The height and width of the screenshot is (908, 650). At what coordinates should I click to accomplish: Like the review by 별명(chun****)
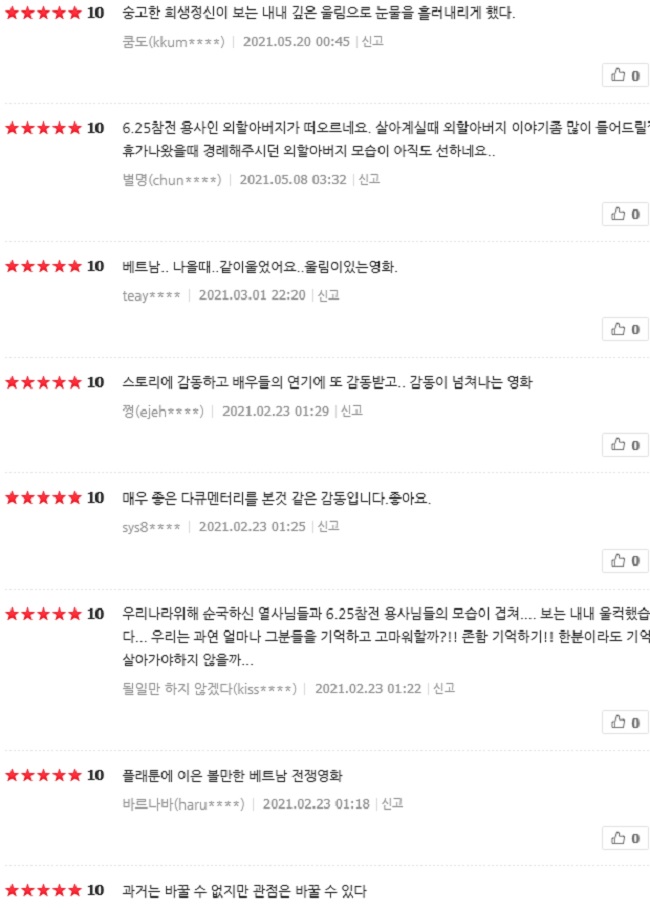pyautogui.click(x=625, y=214)
